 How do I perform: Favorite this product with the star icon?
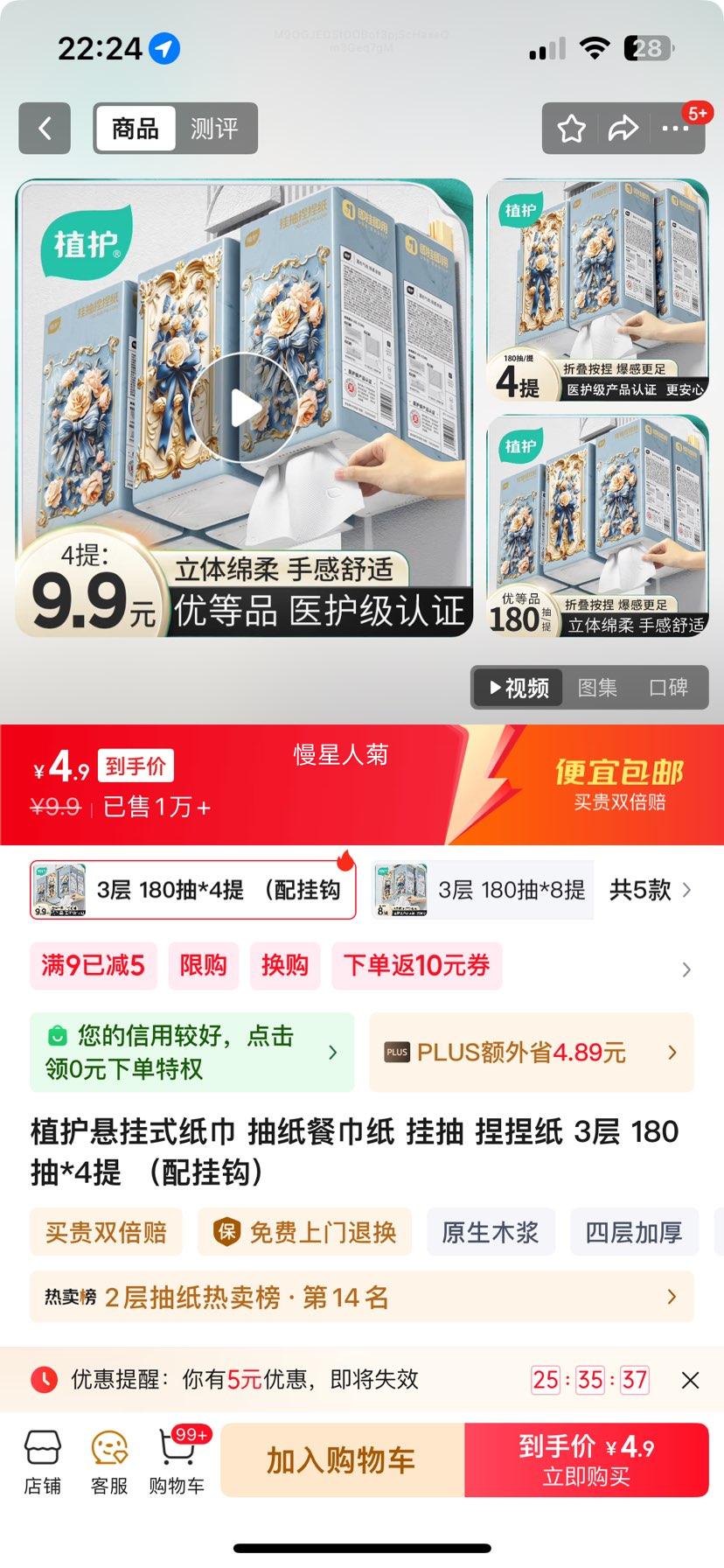pyautogui.click(x=572, y=129)
